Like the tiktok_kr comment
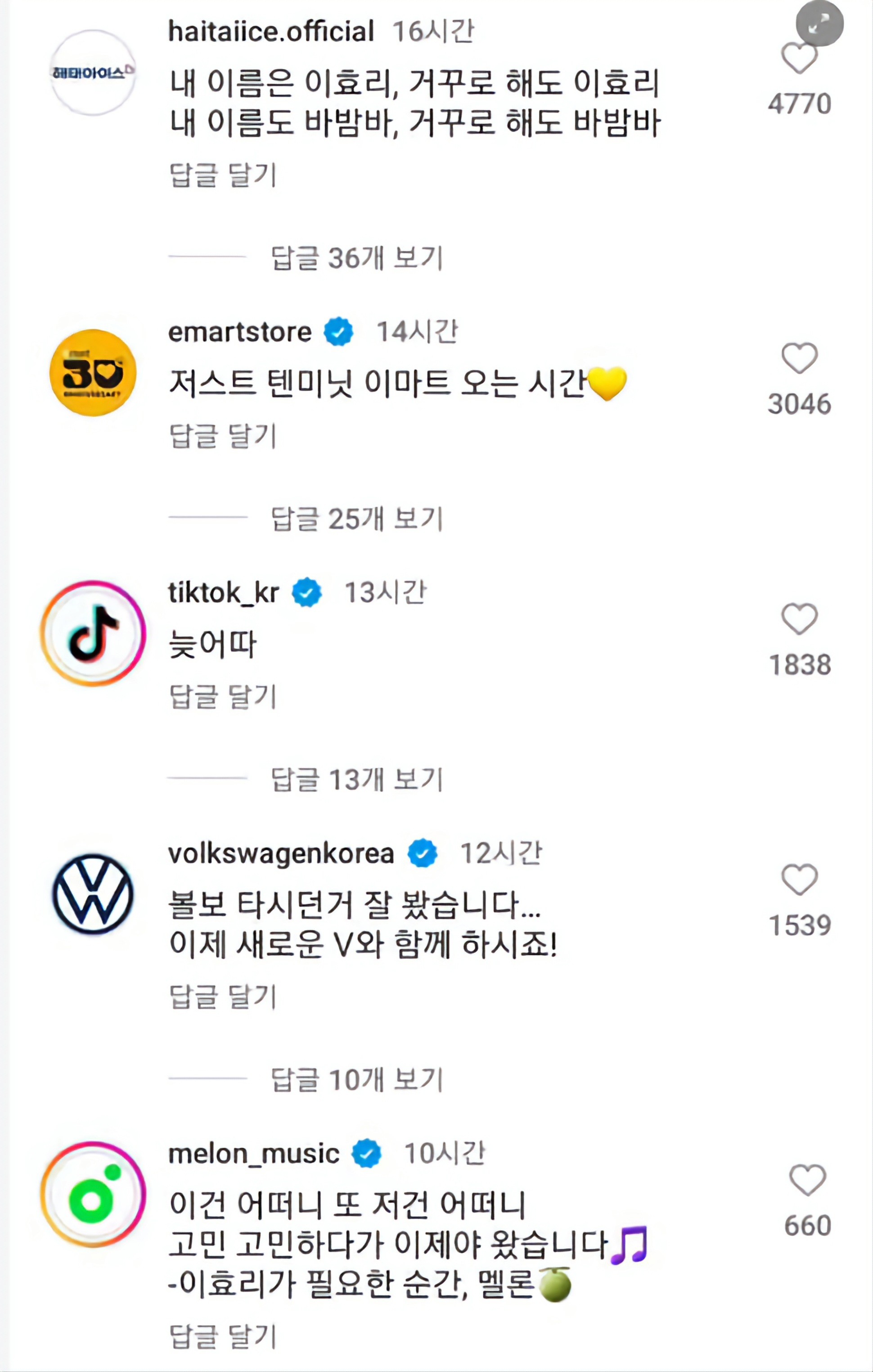This screenshot has height=1372, width=873. [799, 619]
